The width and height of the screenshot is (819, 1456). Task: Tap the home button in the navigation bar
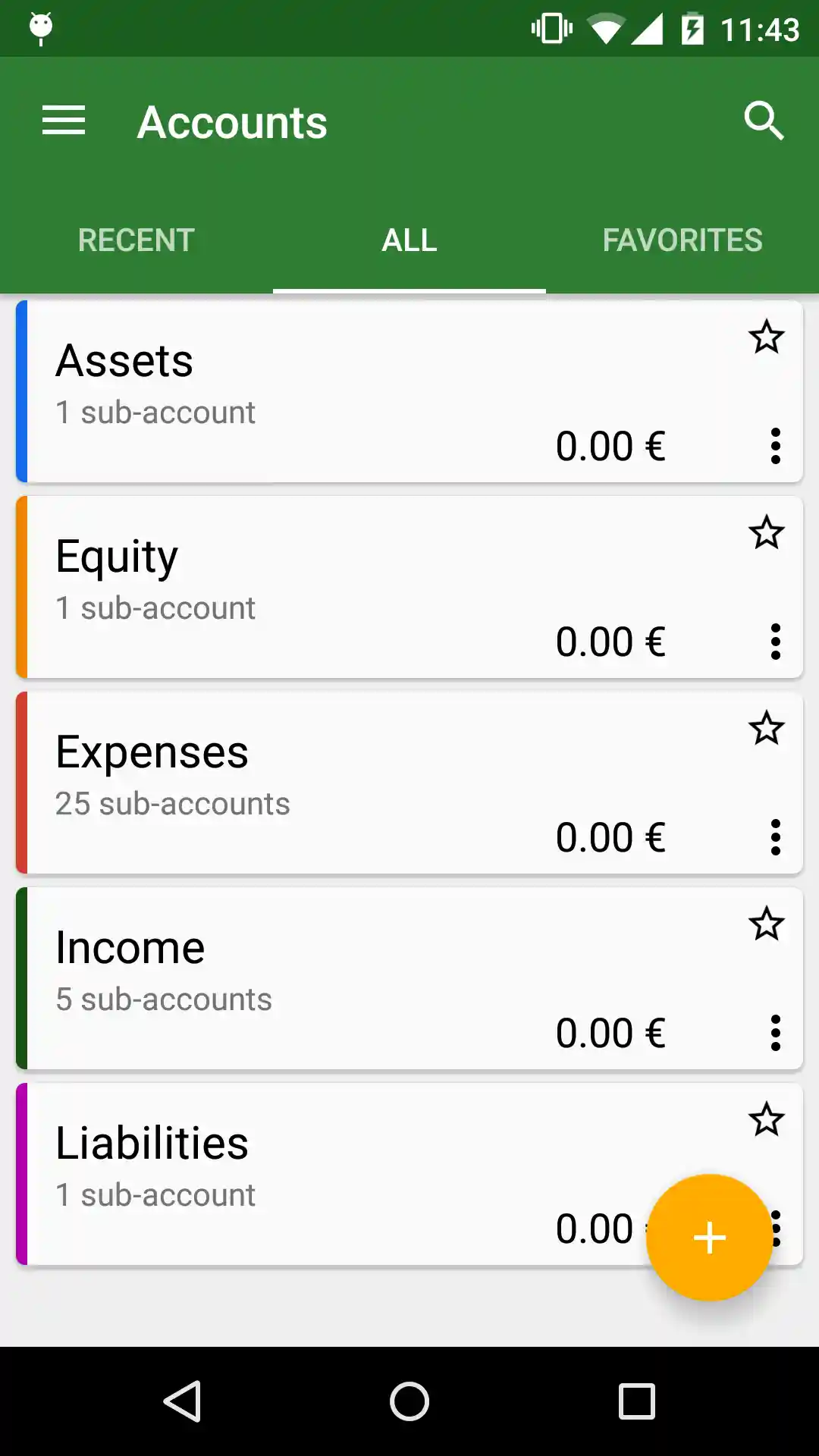[409, 1399]
